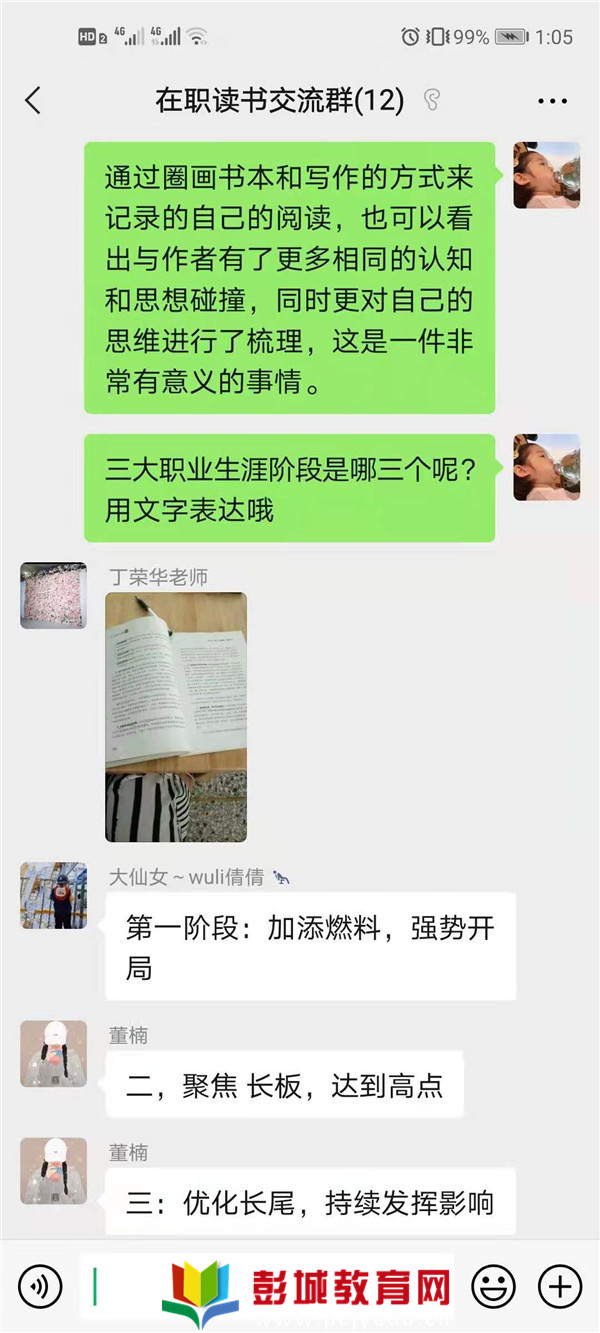The image size is (600, 1333).
Task: Open the book photo from 丁荣华老师
Action: click(176, 716)
